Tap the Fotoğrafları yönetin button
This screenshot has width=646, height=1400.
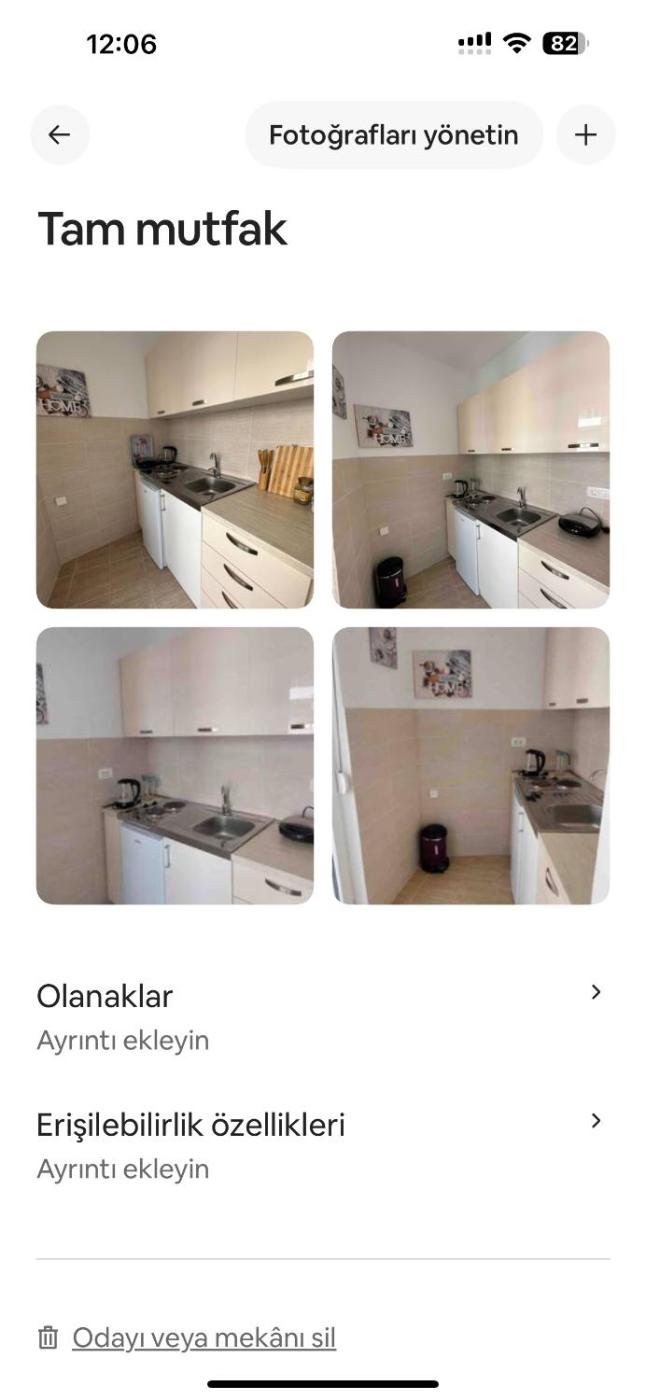click(x=393, y=135)
